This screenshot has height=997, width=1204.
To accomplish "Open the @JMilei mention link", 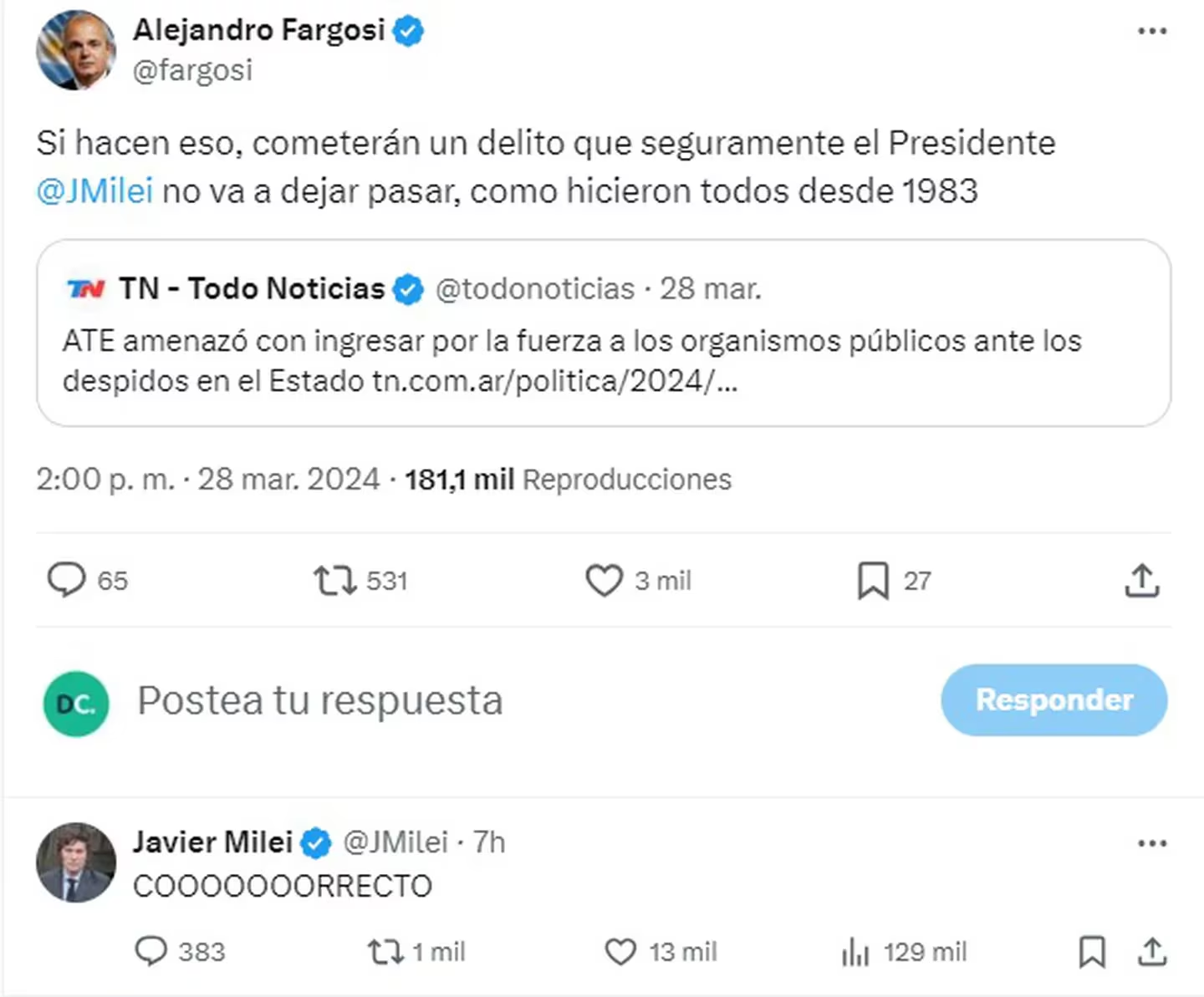I will (x=94, y=191).
